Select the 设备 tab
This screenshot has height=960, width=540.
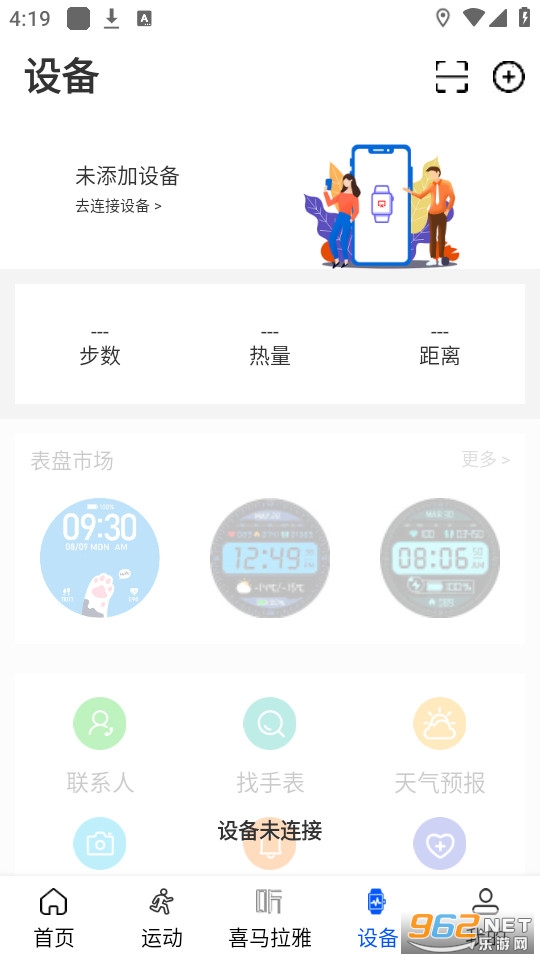(377, 918)
